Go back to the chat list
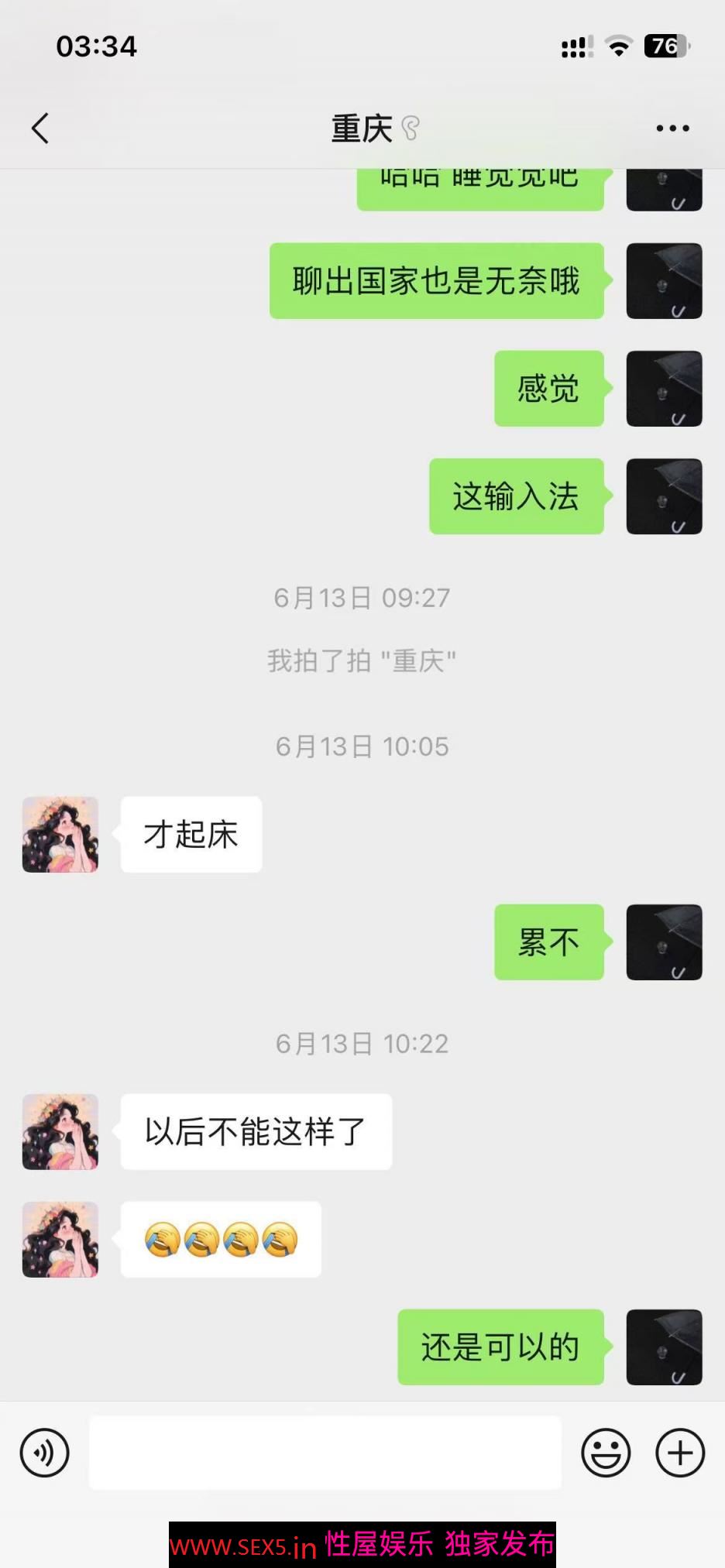This screenshot has width=725, height=1568. [40, 129]
